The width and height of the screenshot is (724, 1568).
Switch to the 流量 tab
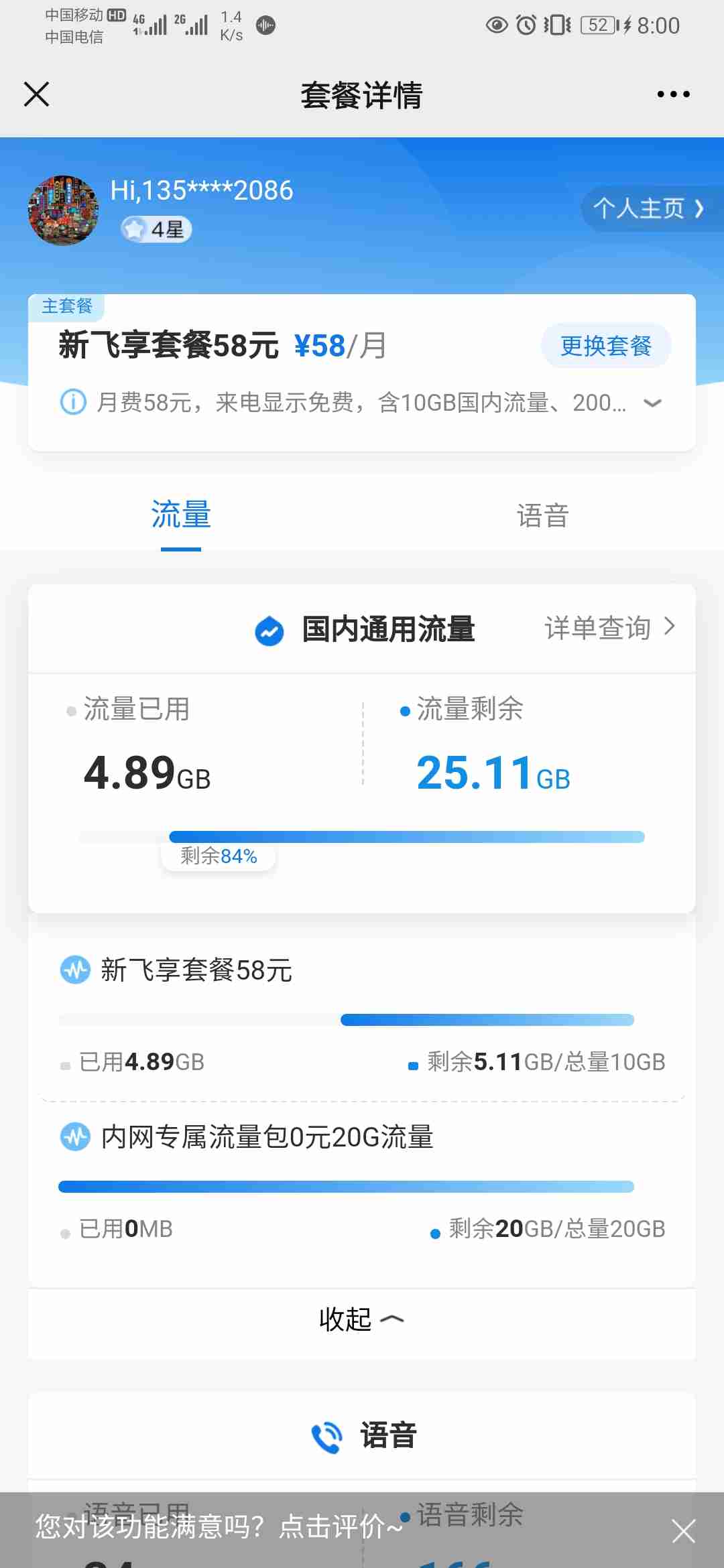click(x=181, y=515)
